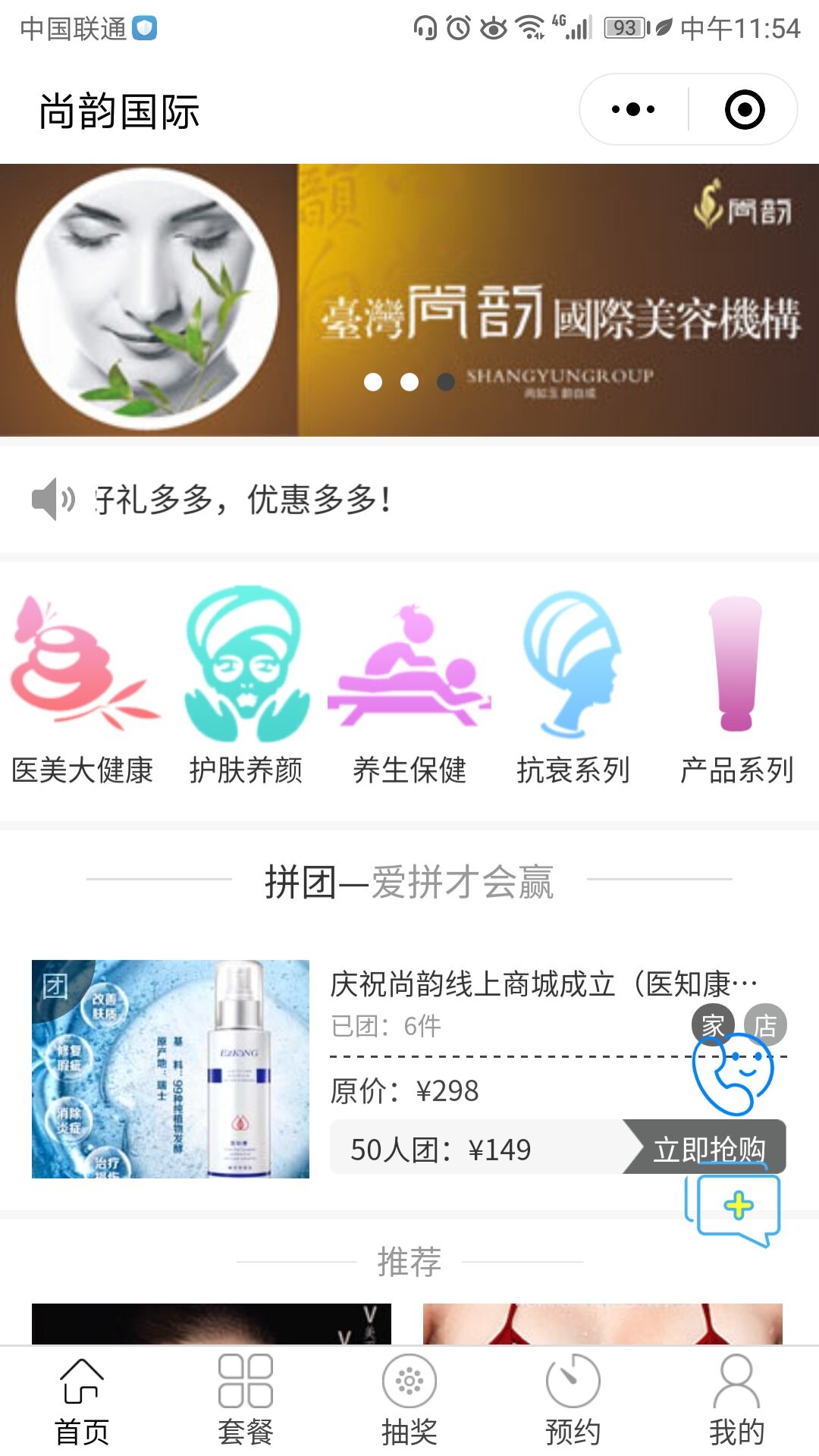The width and height of the screenshot is (819, 1456).
Task: Open the 抽奖 lottery tab
Action: pyautogui.click(x=409, y=1401)
